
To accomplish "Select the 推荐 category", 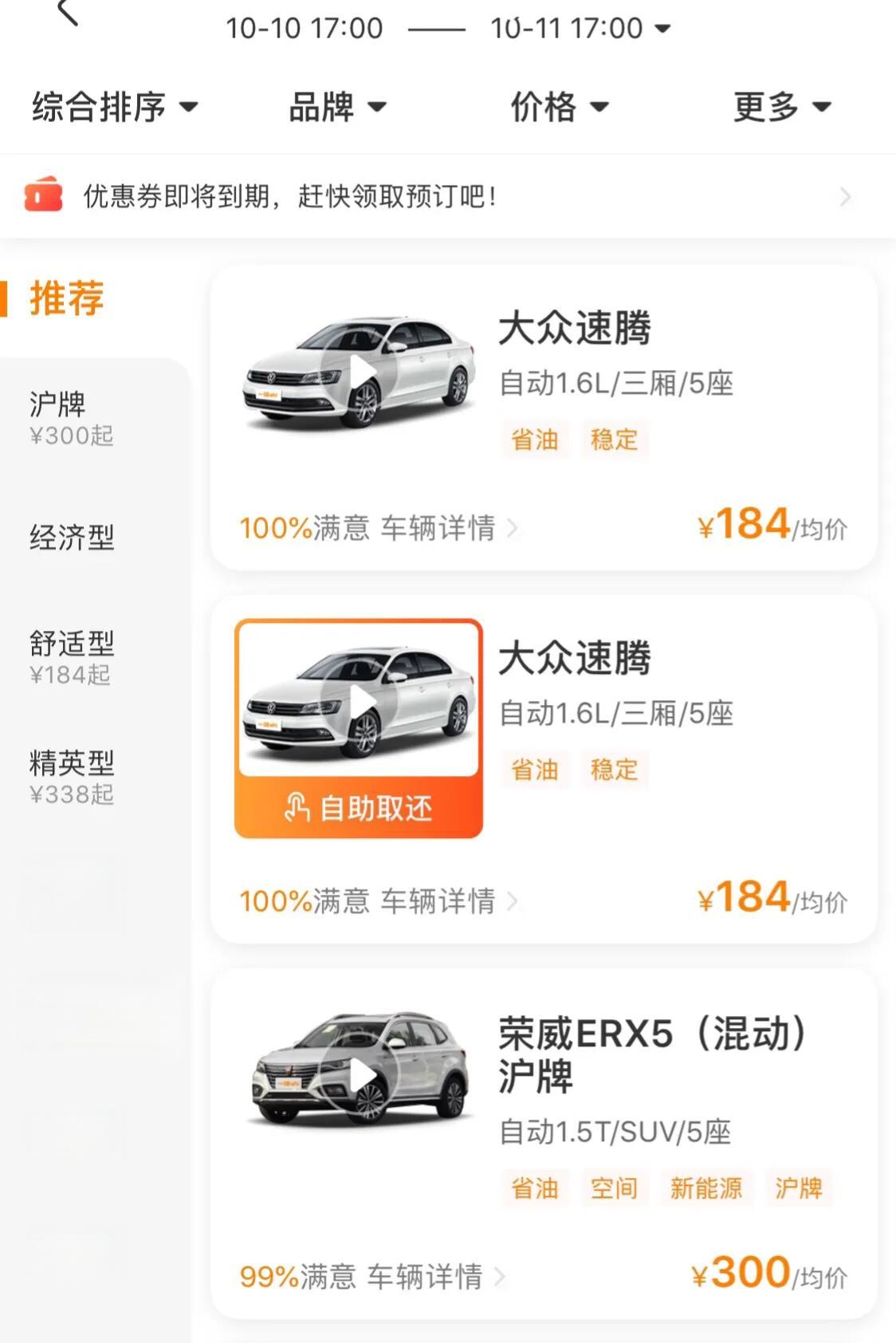I will (67, 298).
